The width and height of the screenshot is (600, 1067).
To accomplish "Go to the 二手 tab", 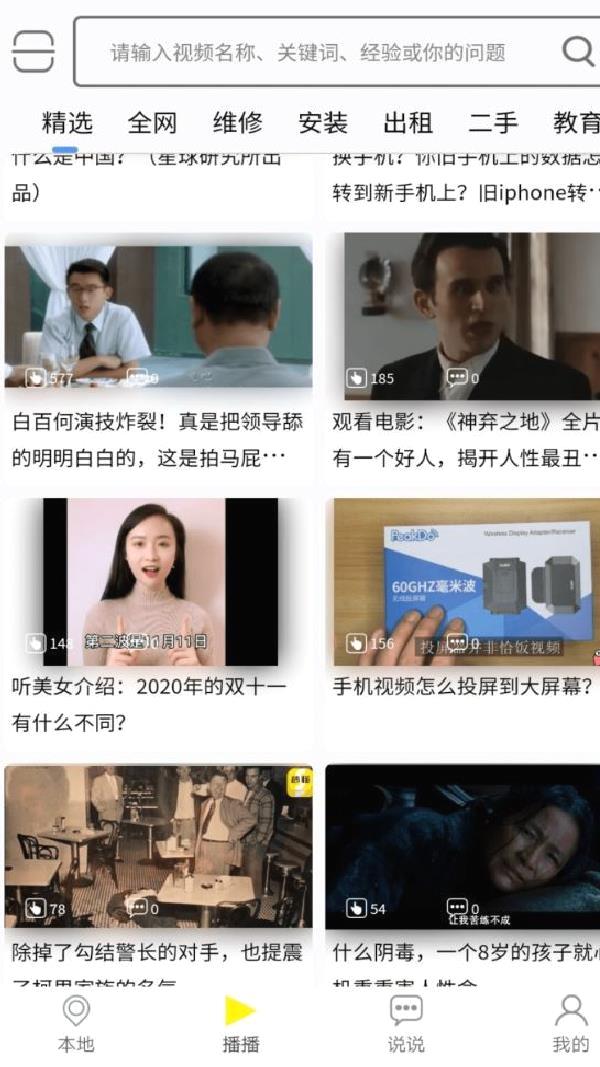I will pos(493,123).
